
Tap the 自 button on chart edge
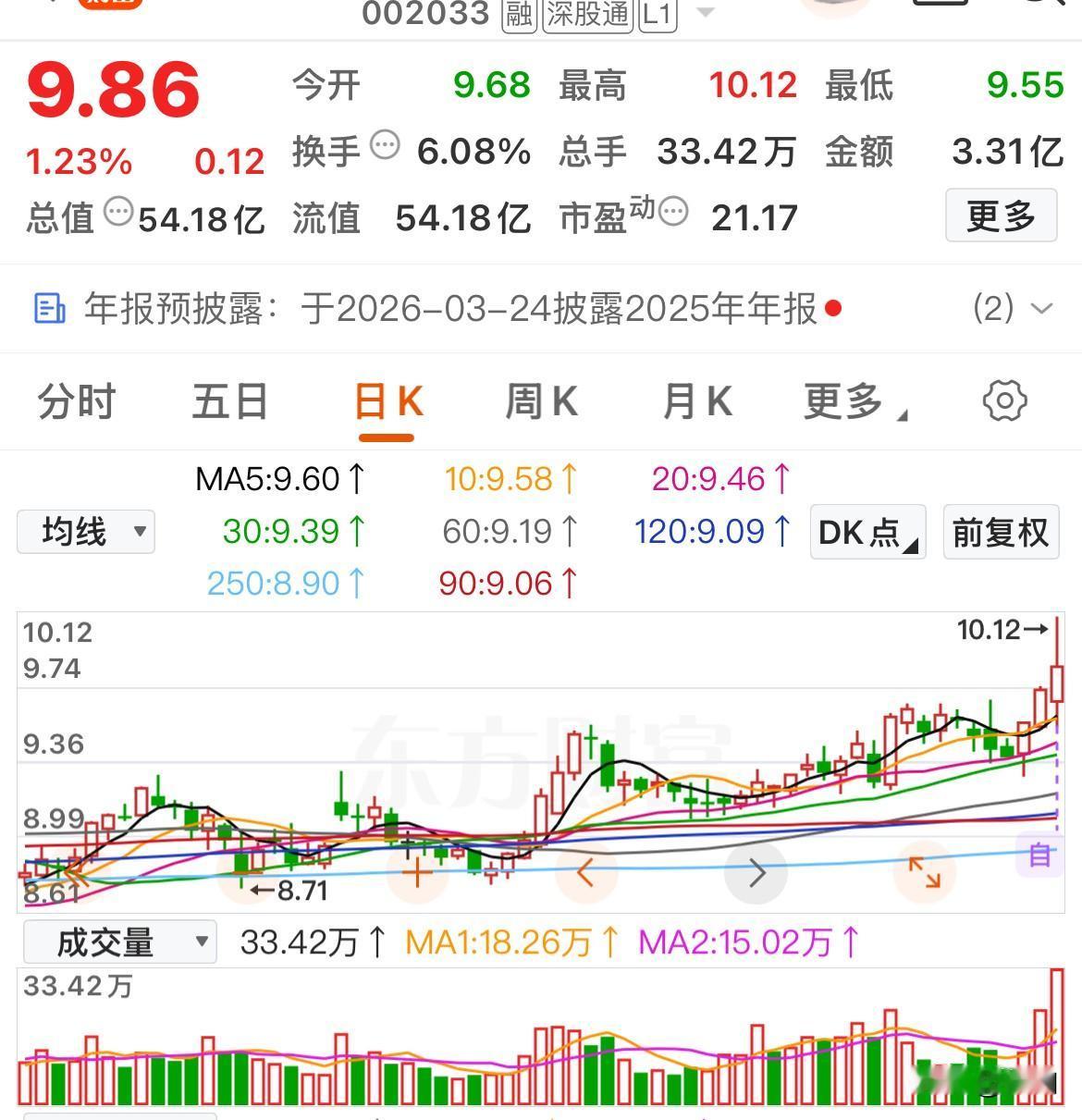point(1039,854)
